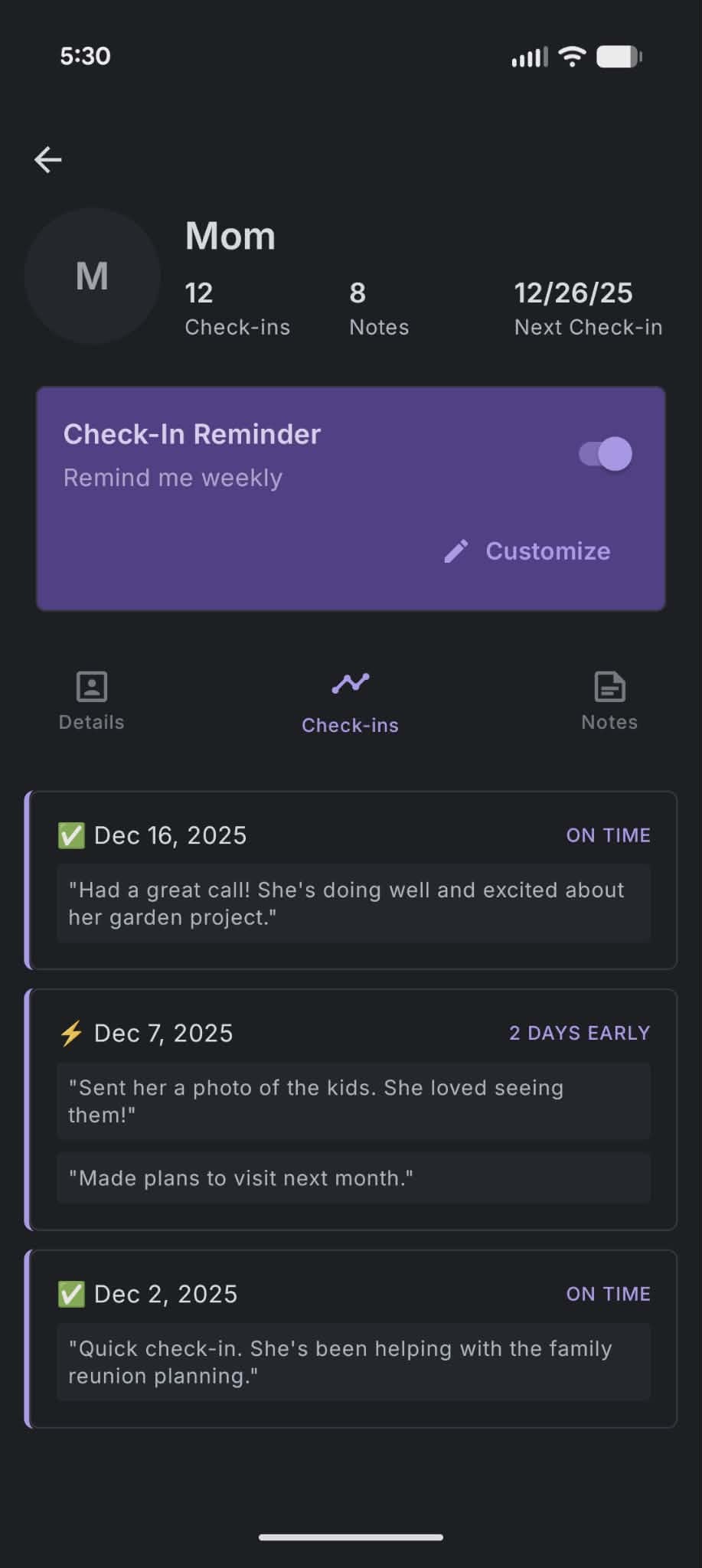
Task: Tap the ON TIME badge on Dec 16
Action: pyautogui.click(x=608, y=835)
